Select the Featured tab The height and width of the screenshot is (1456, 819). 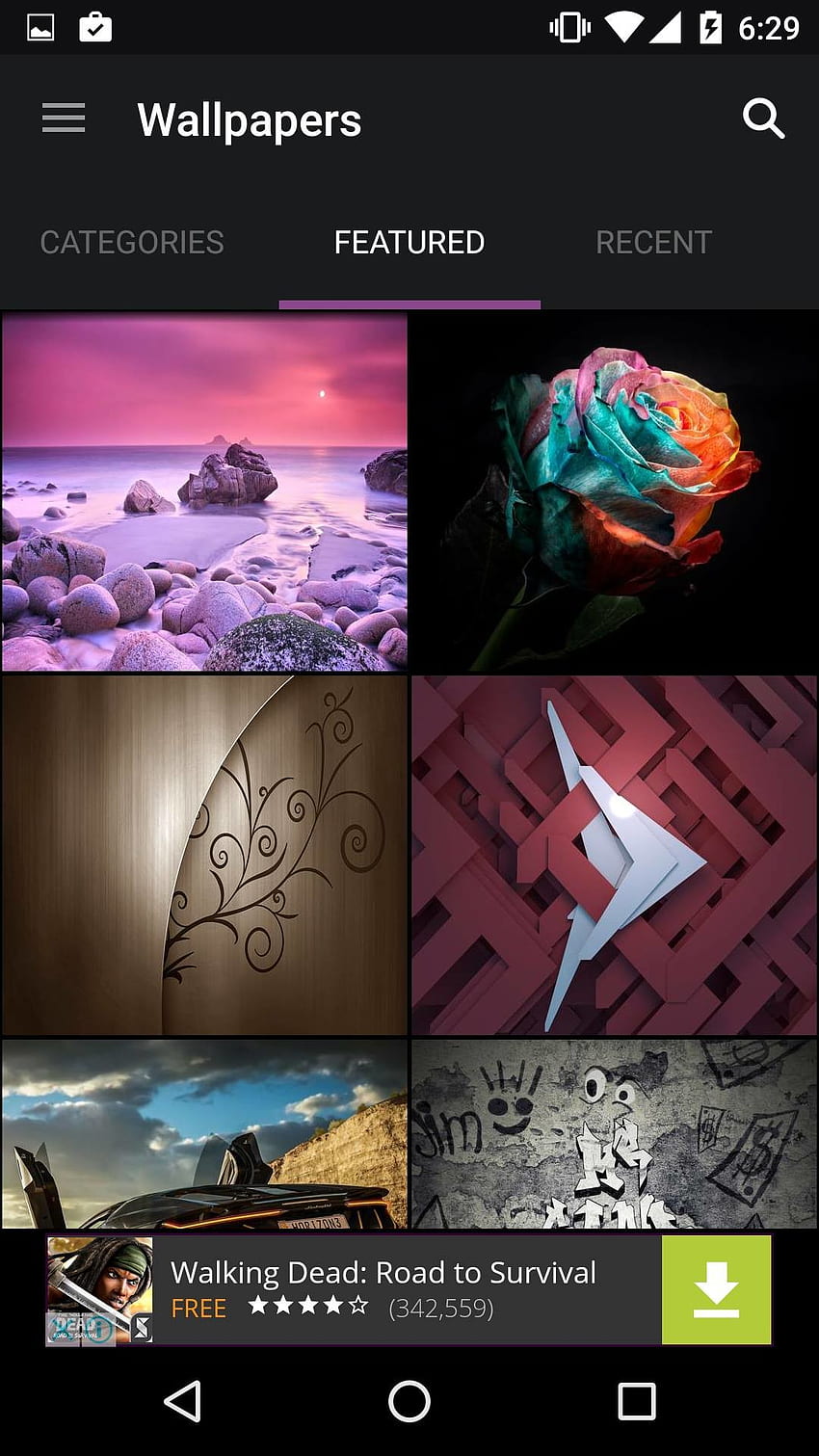coord(409,242)
